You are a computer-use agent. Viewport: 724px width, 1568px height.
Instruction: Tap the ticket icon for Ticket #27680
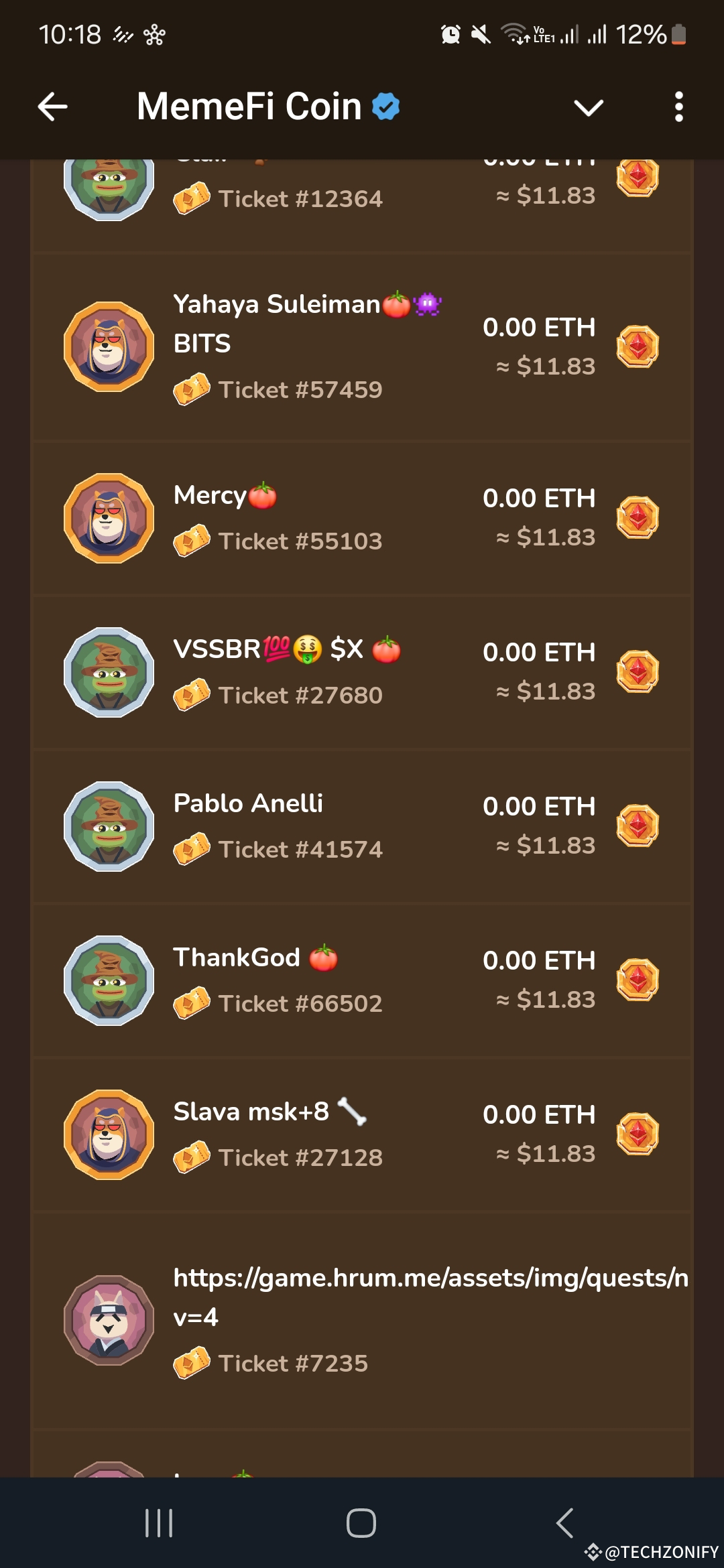191,695
